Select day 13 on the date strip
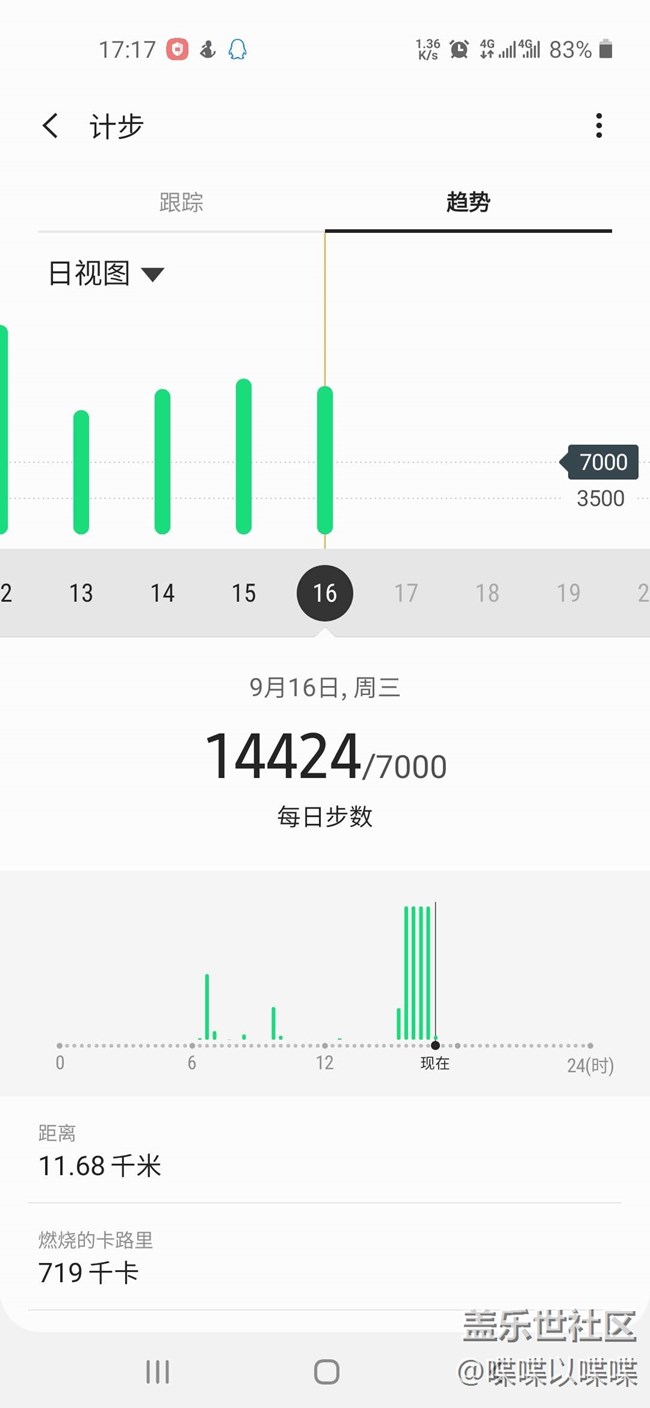Image resolution: width=650 pixels, height=1408 pixels. coord(81,593)
